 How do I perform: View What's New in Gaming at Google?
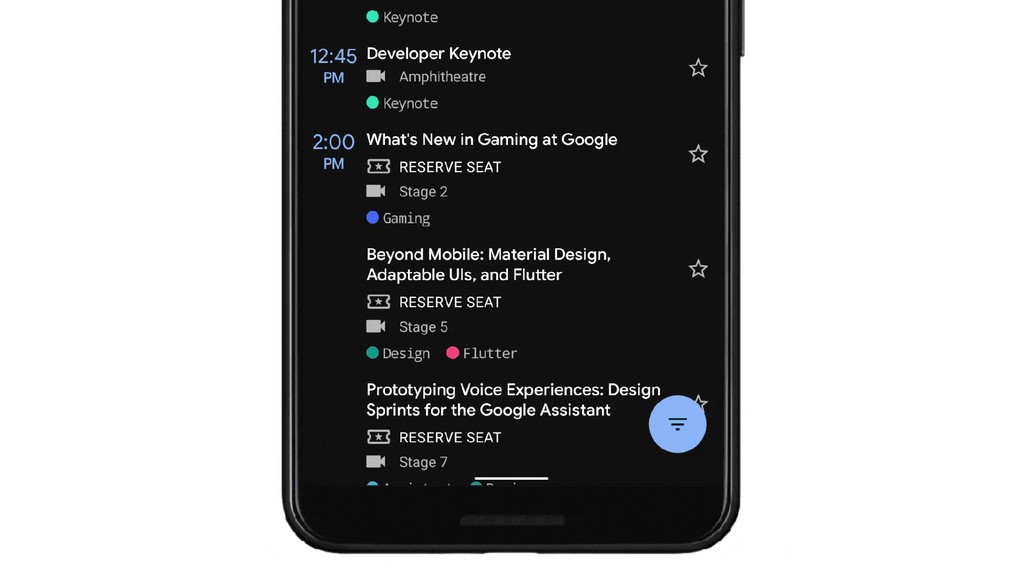coord(491,140)
